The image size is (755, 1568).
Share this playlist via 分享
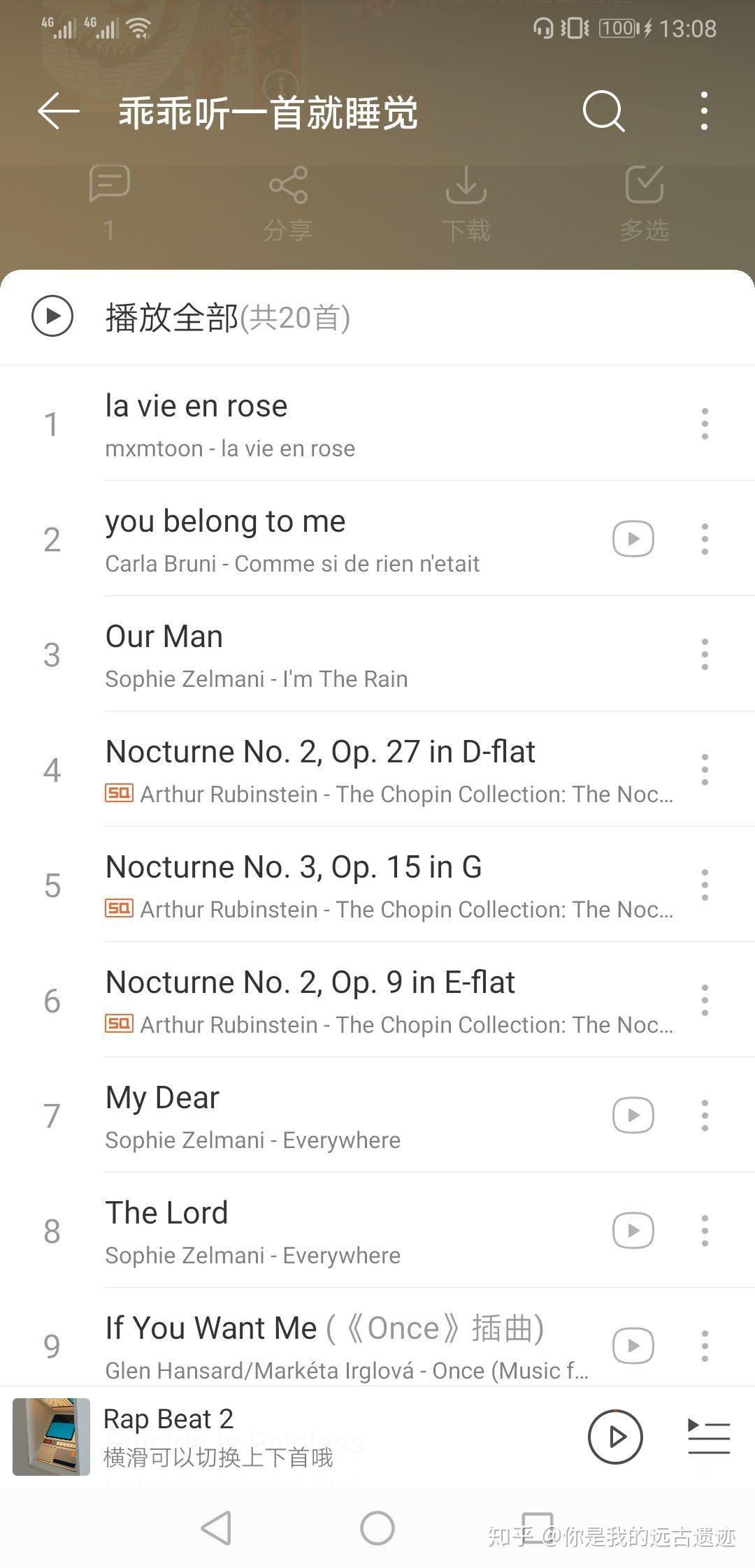pyautogui.click(x=288, y=201)
